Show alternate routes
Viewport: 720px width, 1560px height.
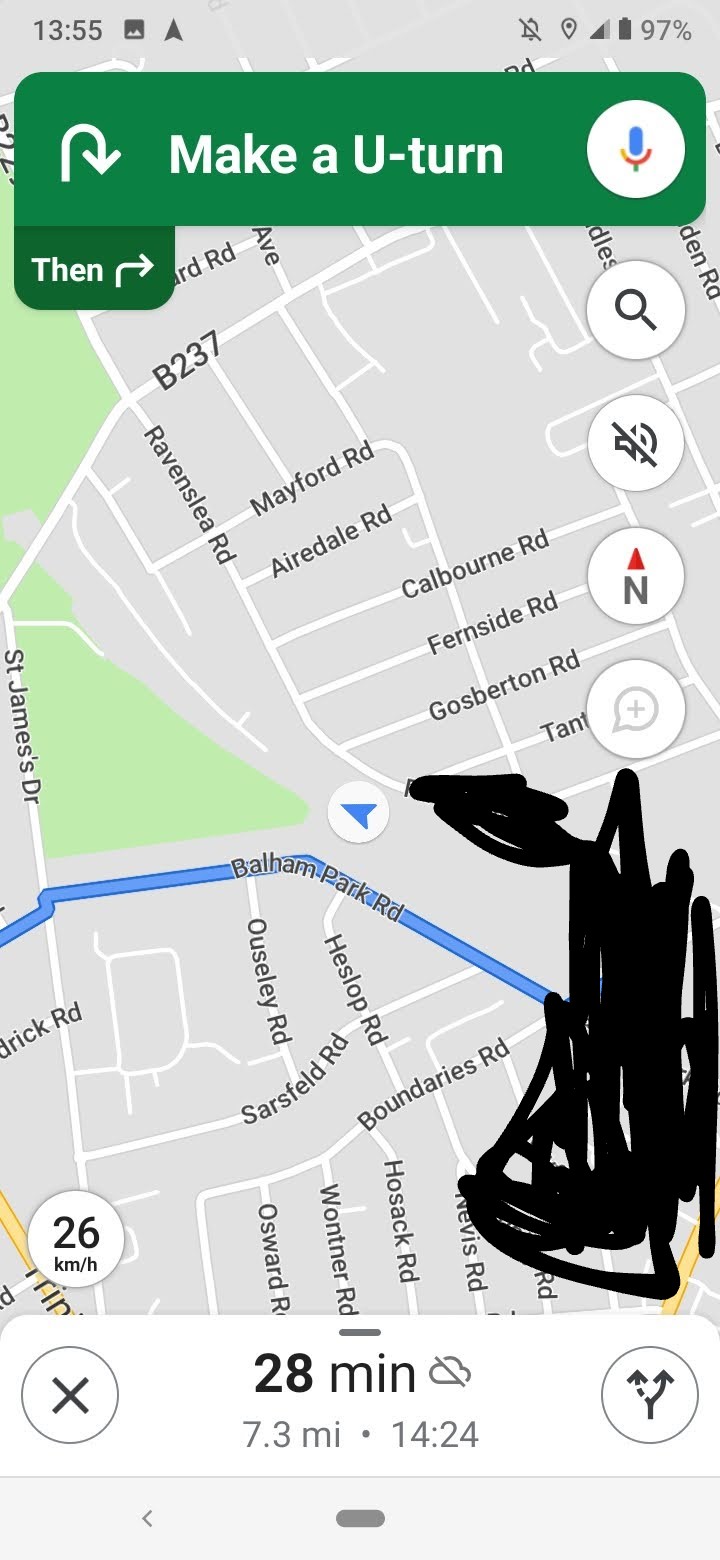coord(649,1395)
